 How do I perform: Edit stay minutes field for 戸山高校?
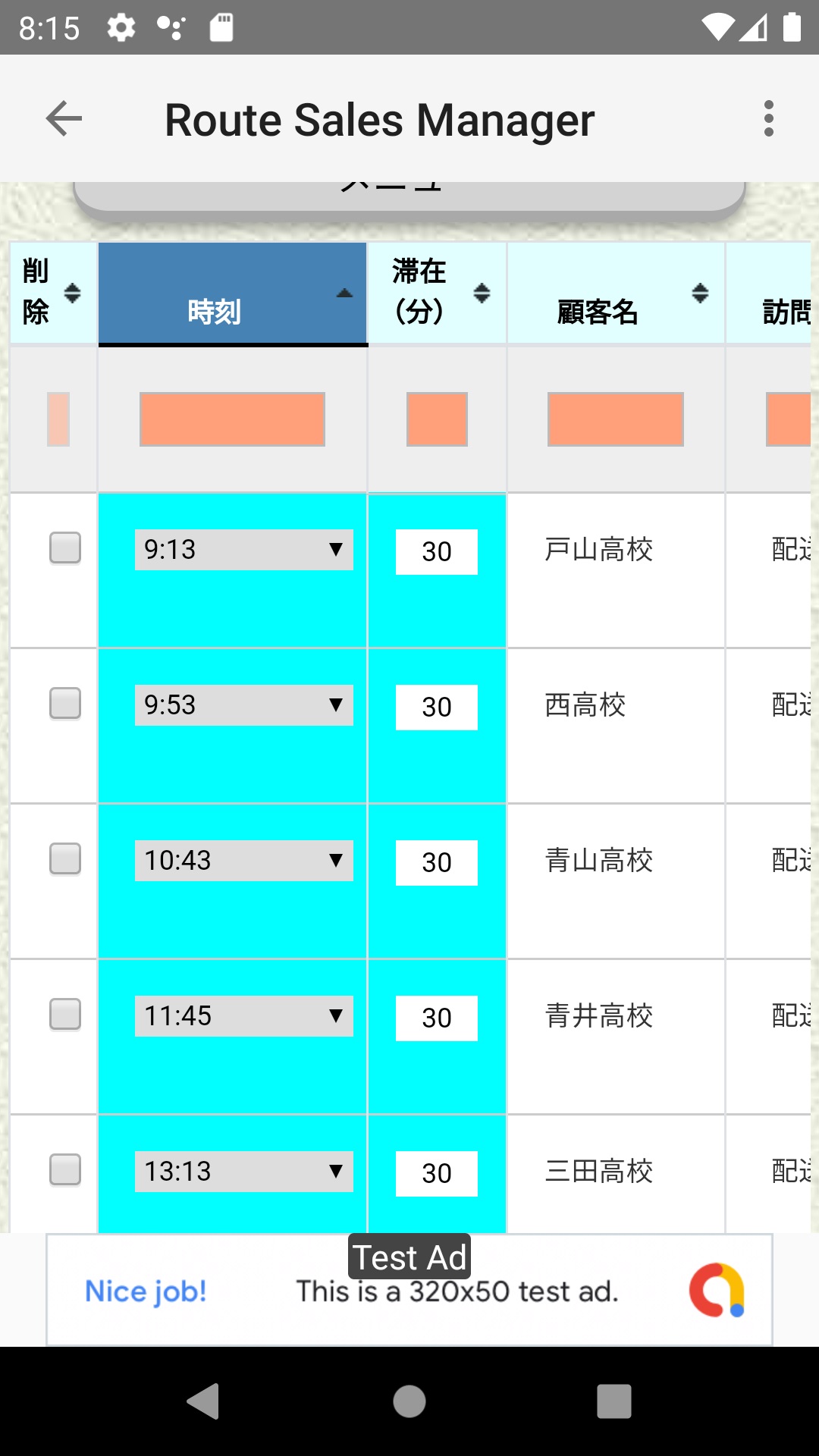[437, 552]
